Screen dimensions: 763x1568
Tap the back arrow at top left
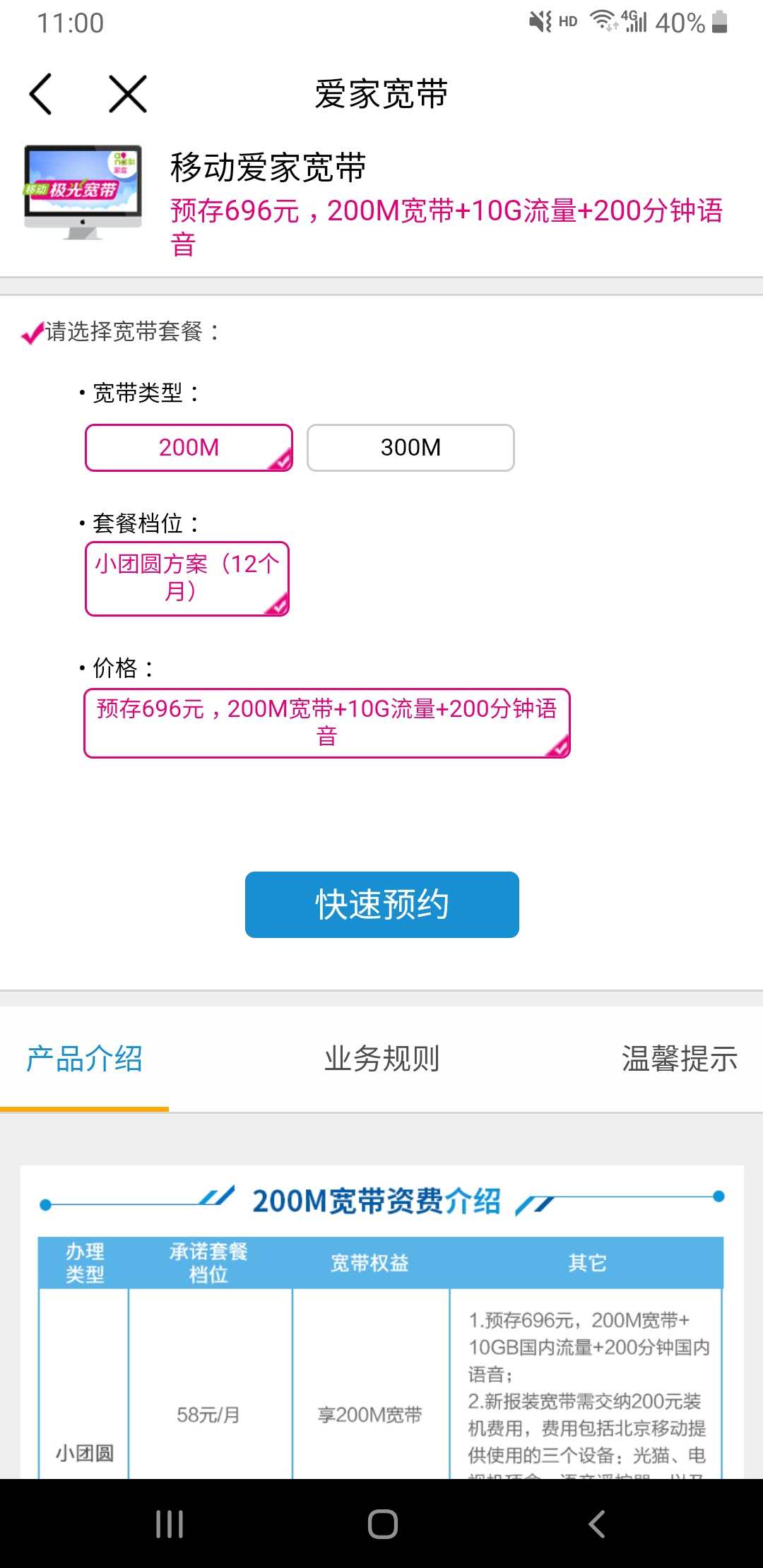click(x=40, y=94)
